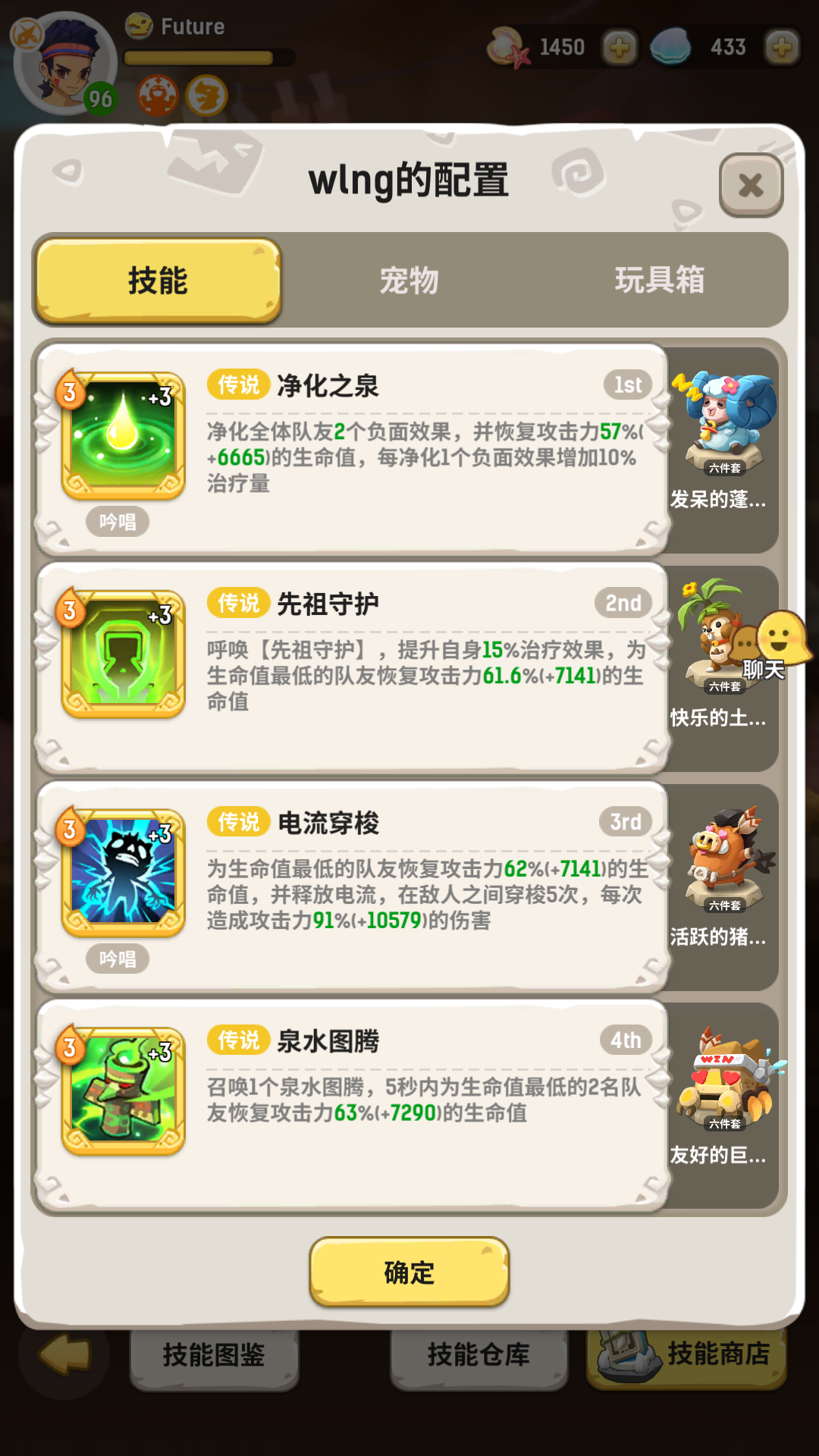Select the 技能 tab

pos(158,281)
